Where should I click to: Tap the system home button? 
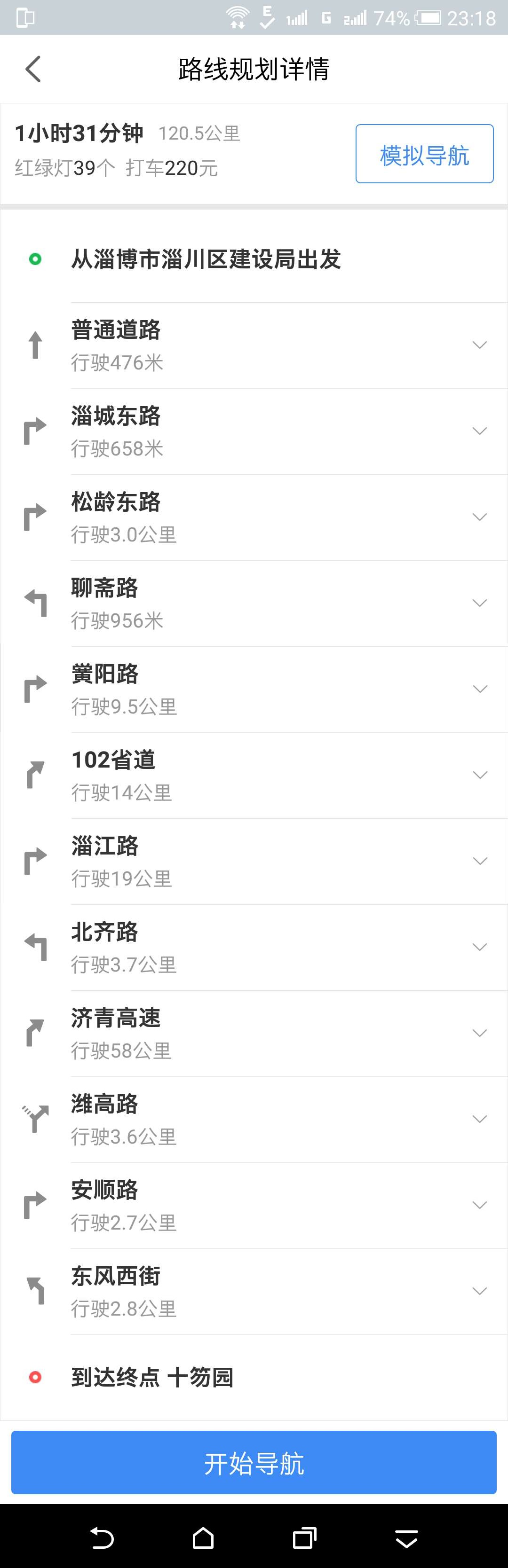tap(203, 1538)
